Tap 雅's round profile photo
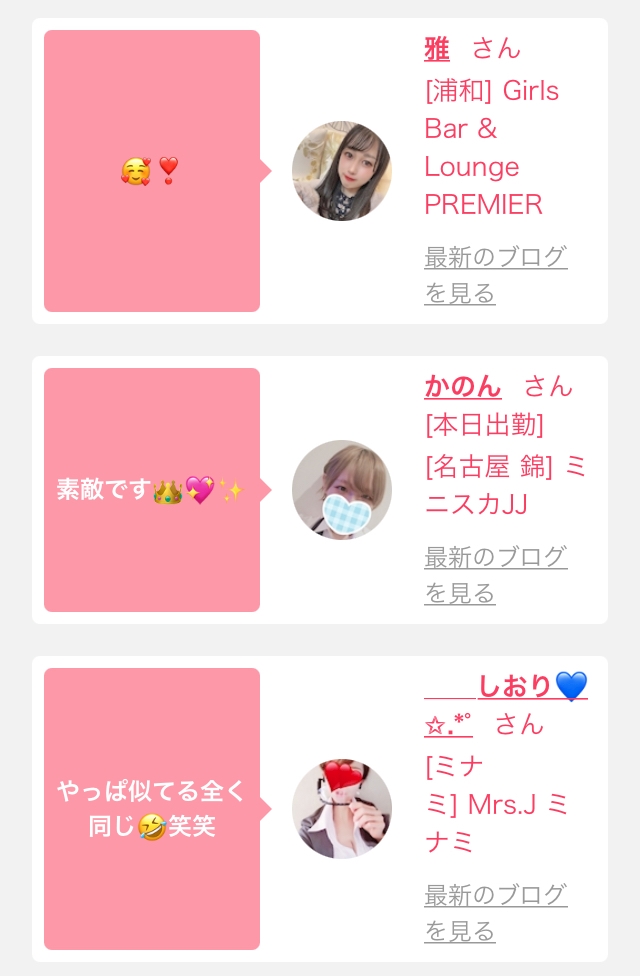This screenshot has height=976, width=640. click(x=342, y=171)
